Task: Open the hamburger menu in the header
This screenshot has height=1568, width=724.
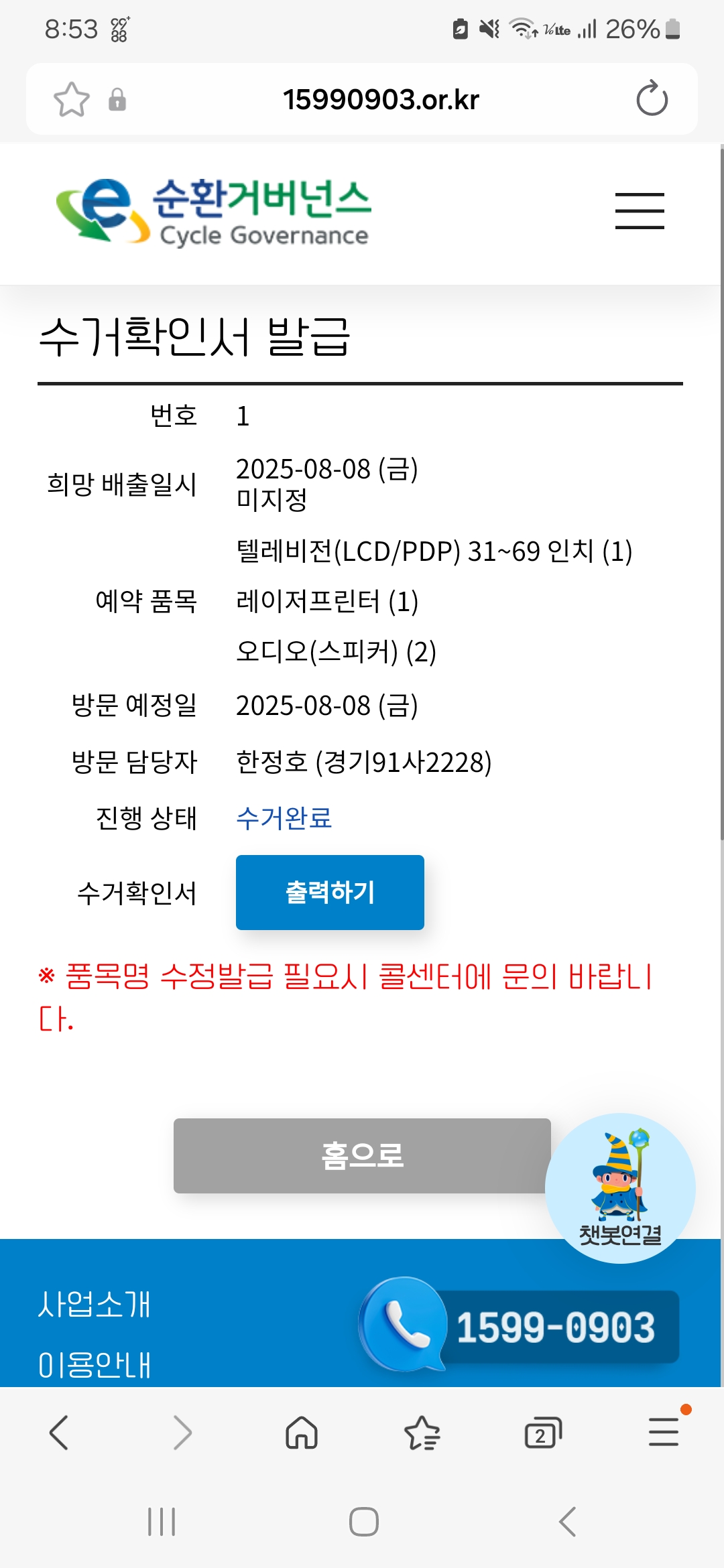Action: 640,210
